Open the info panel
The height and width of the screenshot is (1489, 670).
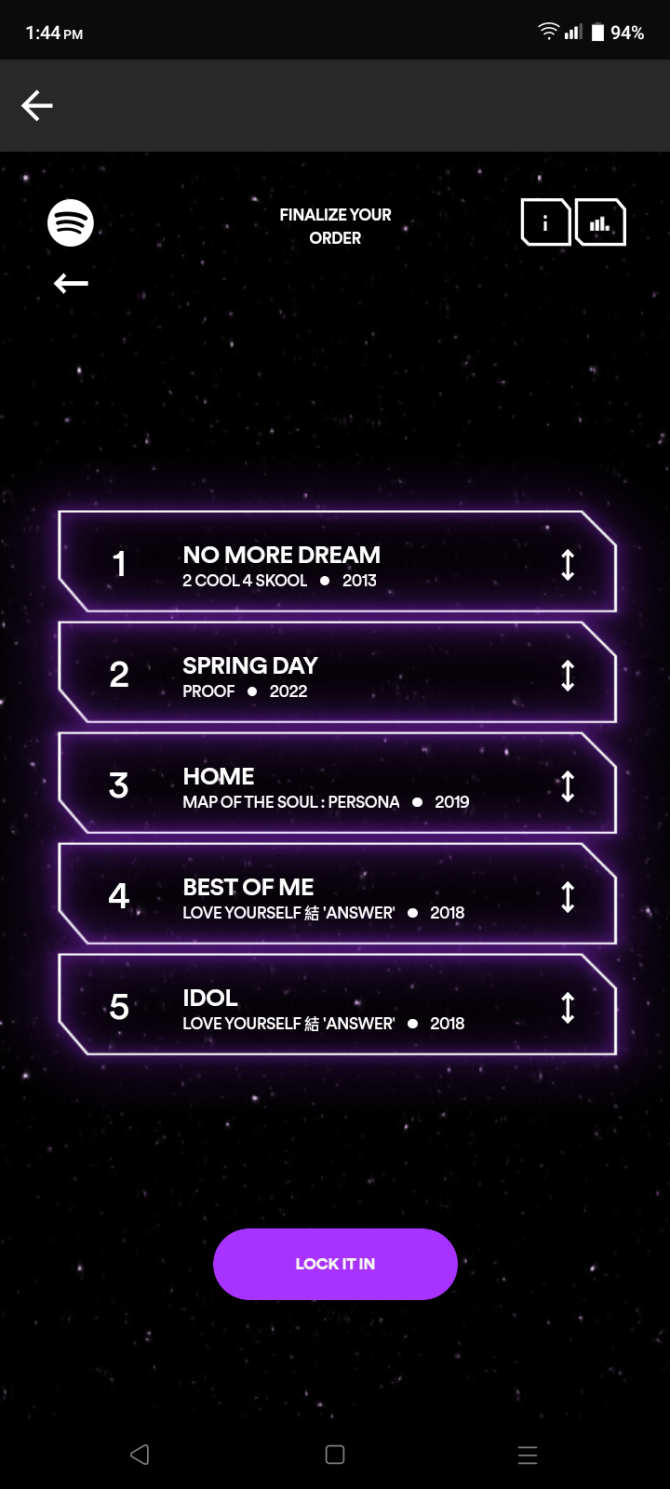coord(545,223)
